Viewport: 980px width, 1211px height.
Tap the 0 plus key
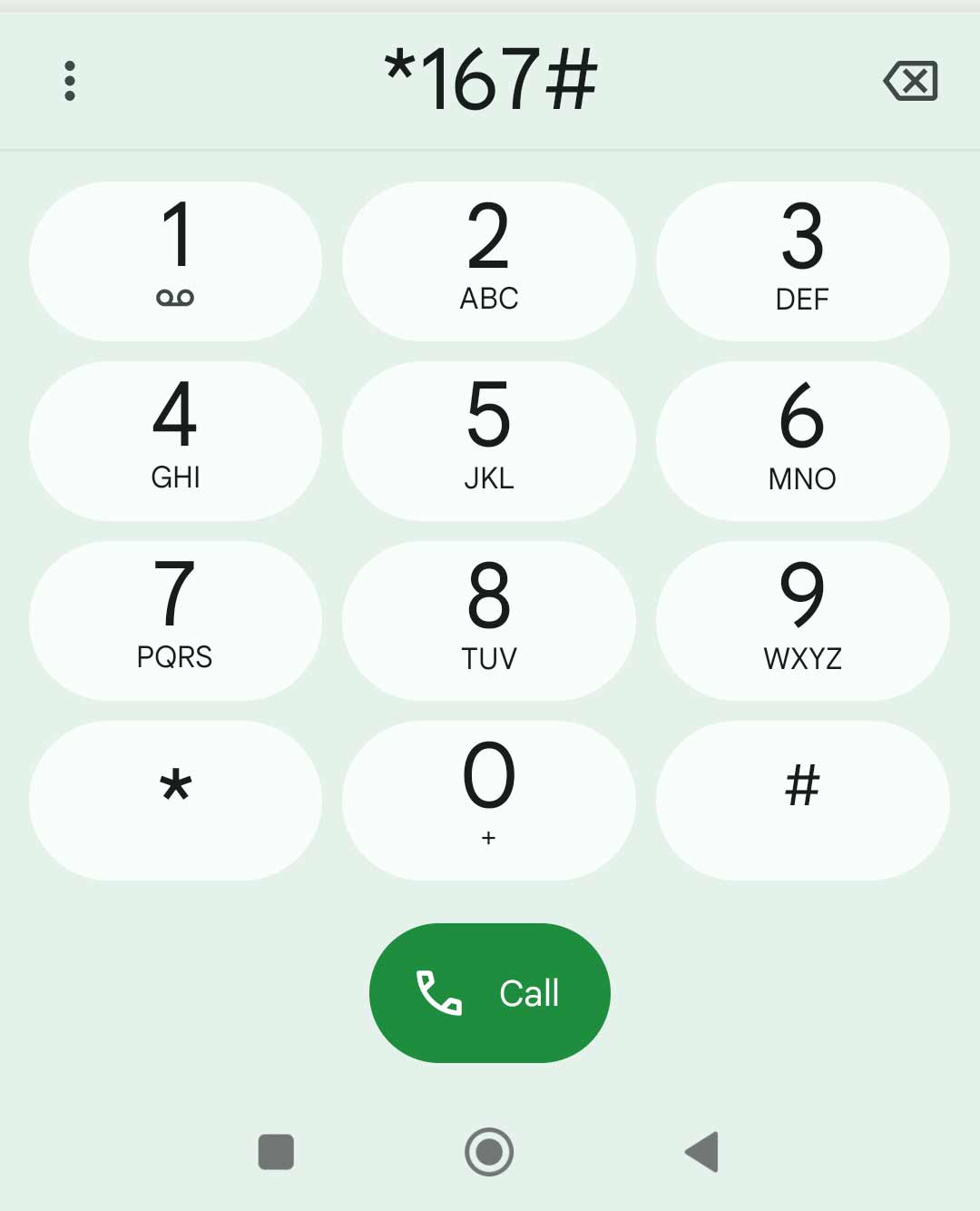click(x=489, y=801)
